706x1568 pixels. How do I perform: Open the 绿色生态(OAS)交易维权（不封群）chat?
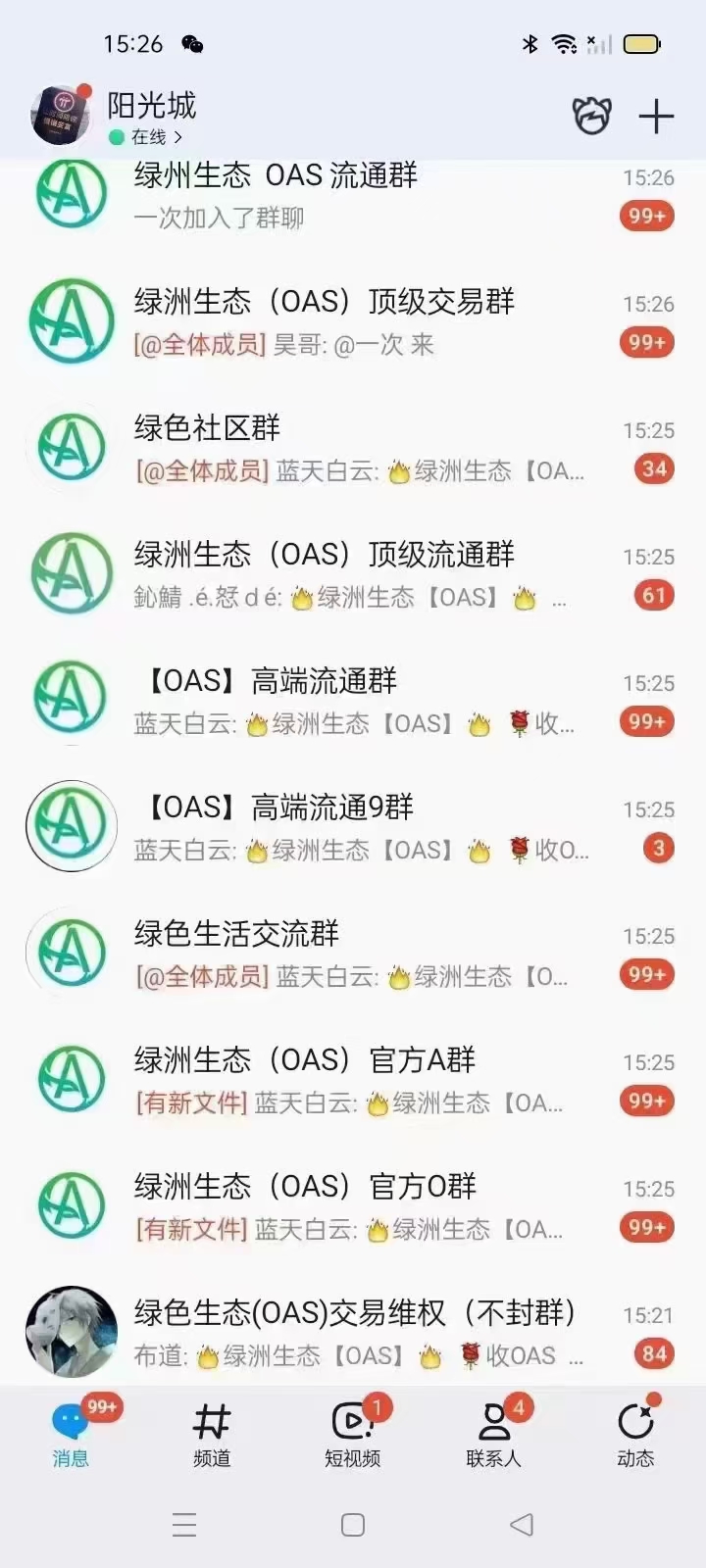353,1333
